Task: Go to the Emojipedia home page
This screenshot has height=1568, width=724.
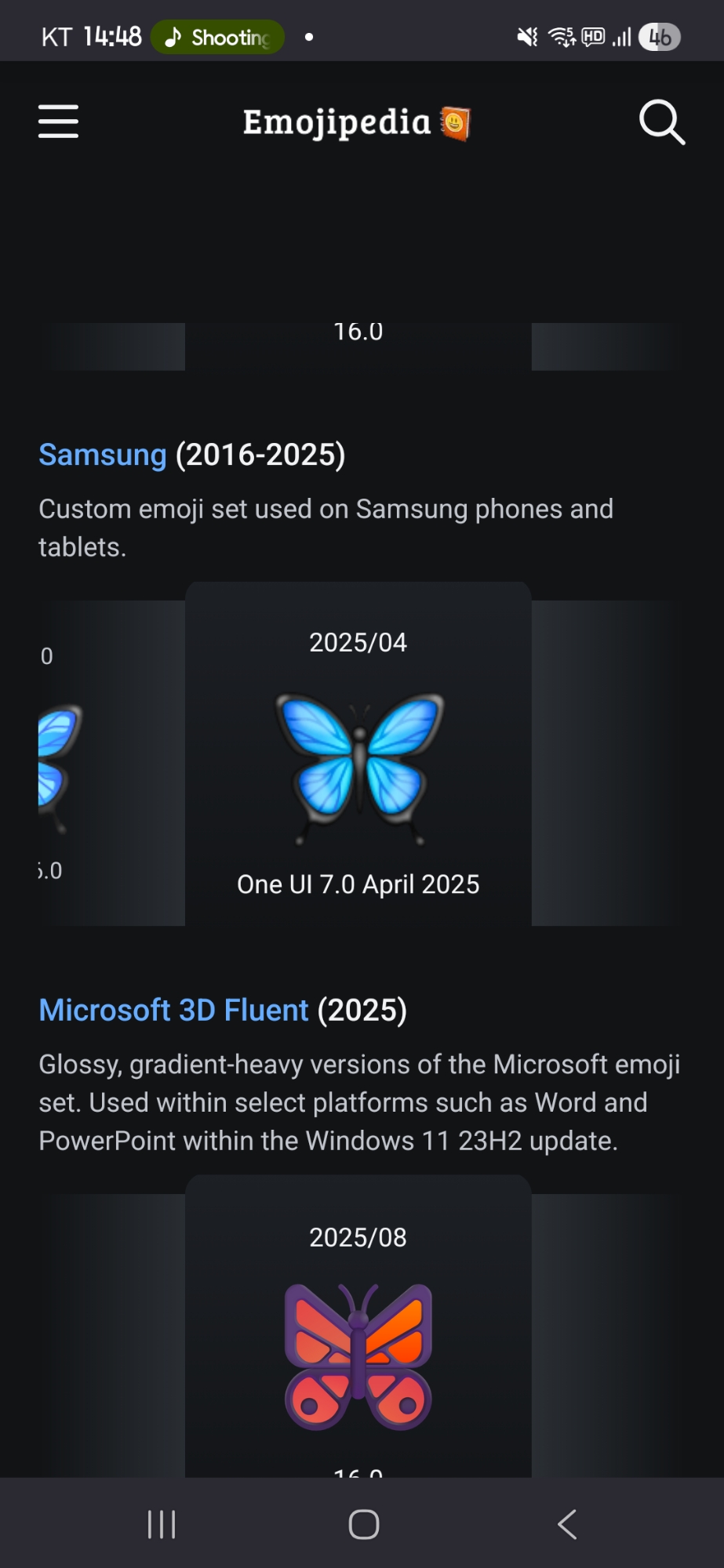Action: (x=356, y=122)
